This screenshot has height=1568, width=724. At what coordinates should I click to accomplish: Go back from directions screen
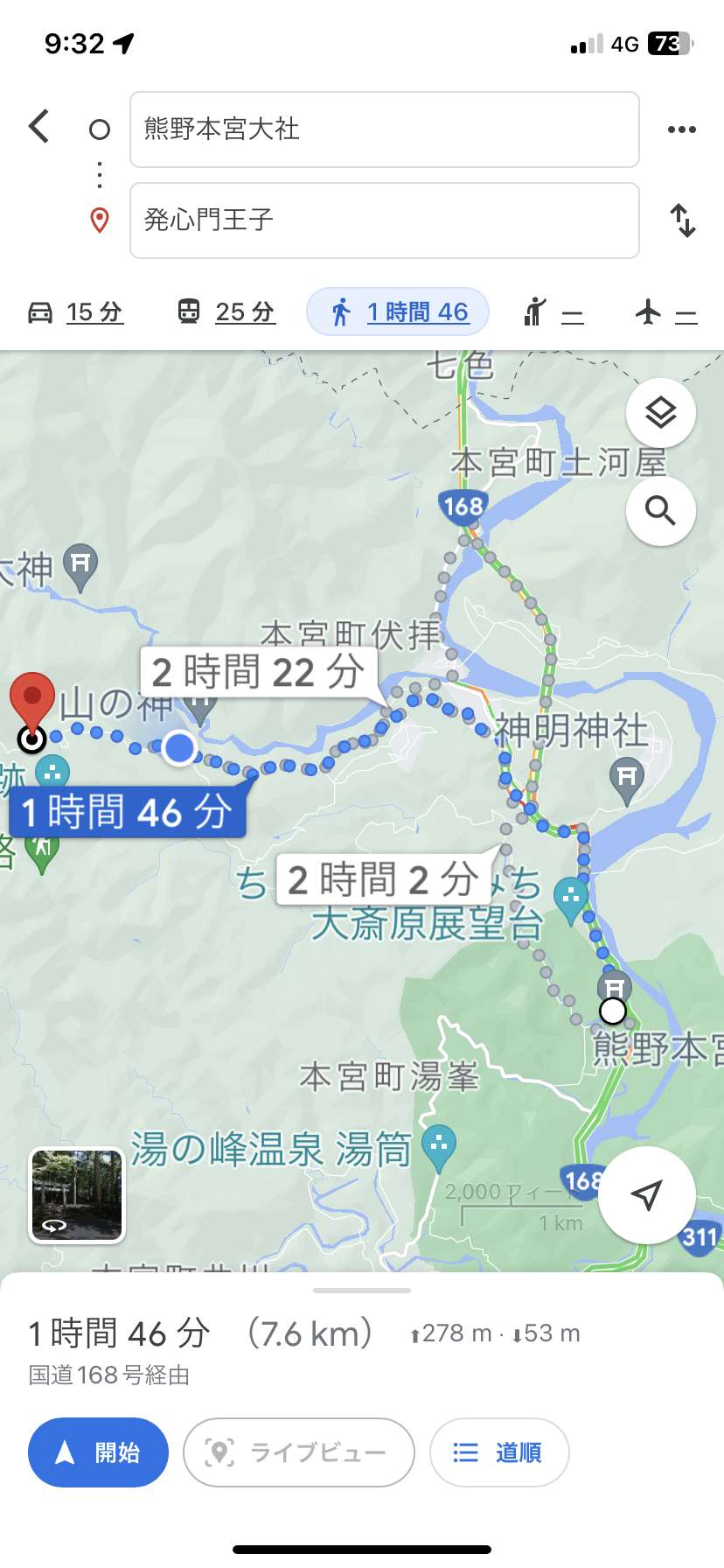(38, 127)
